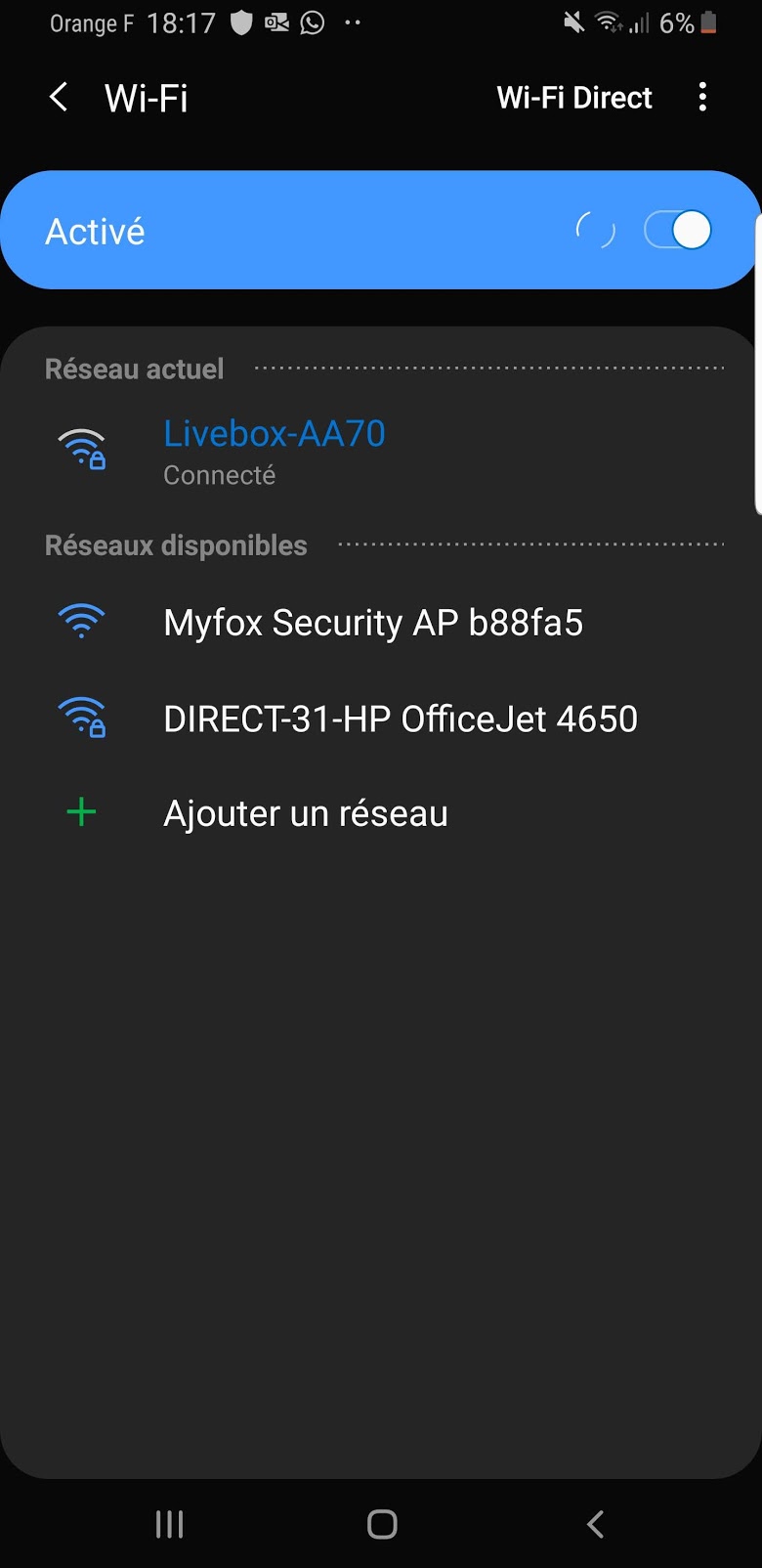
Task: Open the connected Livebox-AA70 network details
Action: (x=379, y=452)
